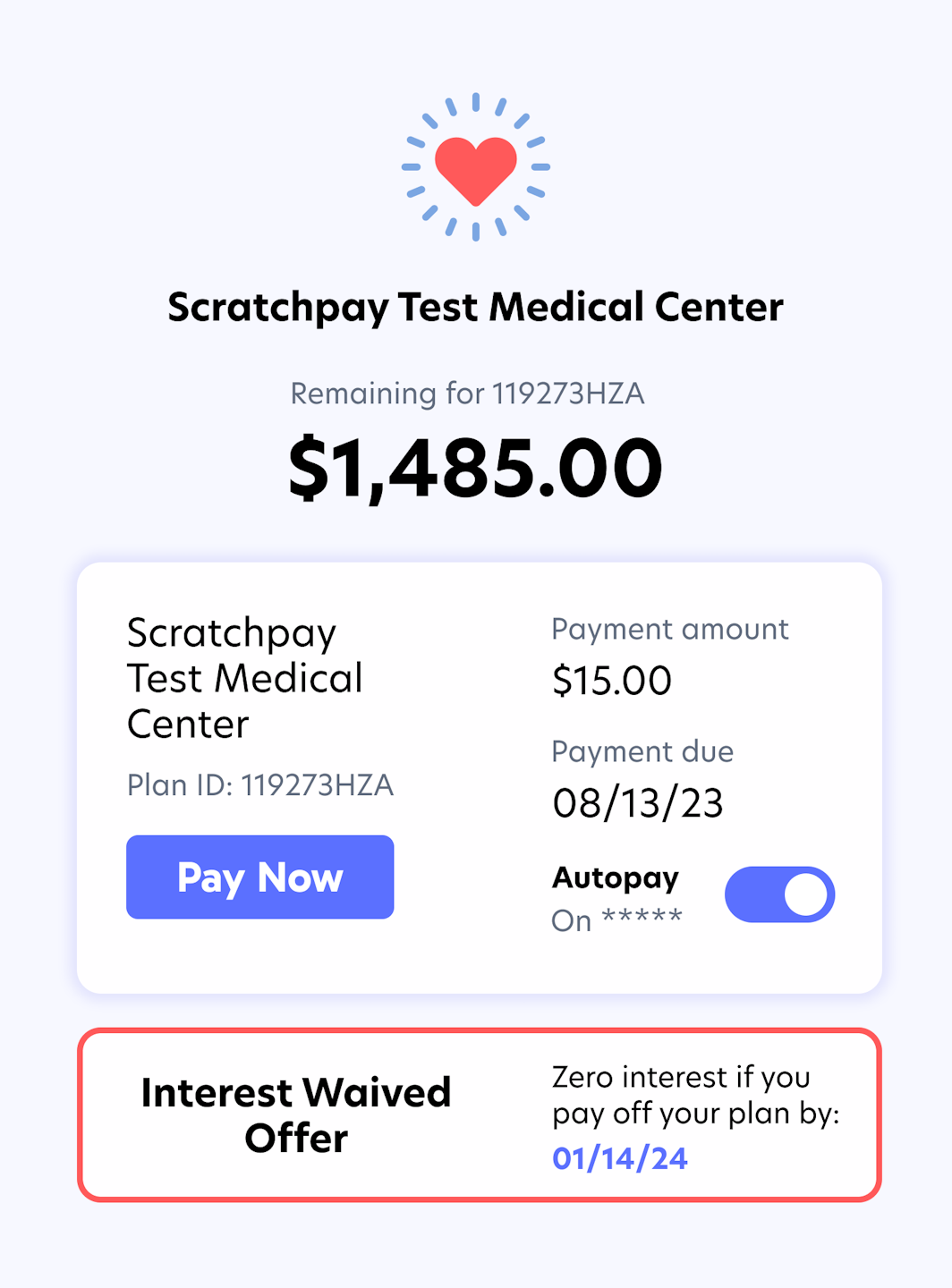Turn off the Autopay switch
The image size is (952, 1288).
tap(779, 894)
